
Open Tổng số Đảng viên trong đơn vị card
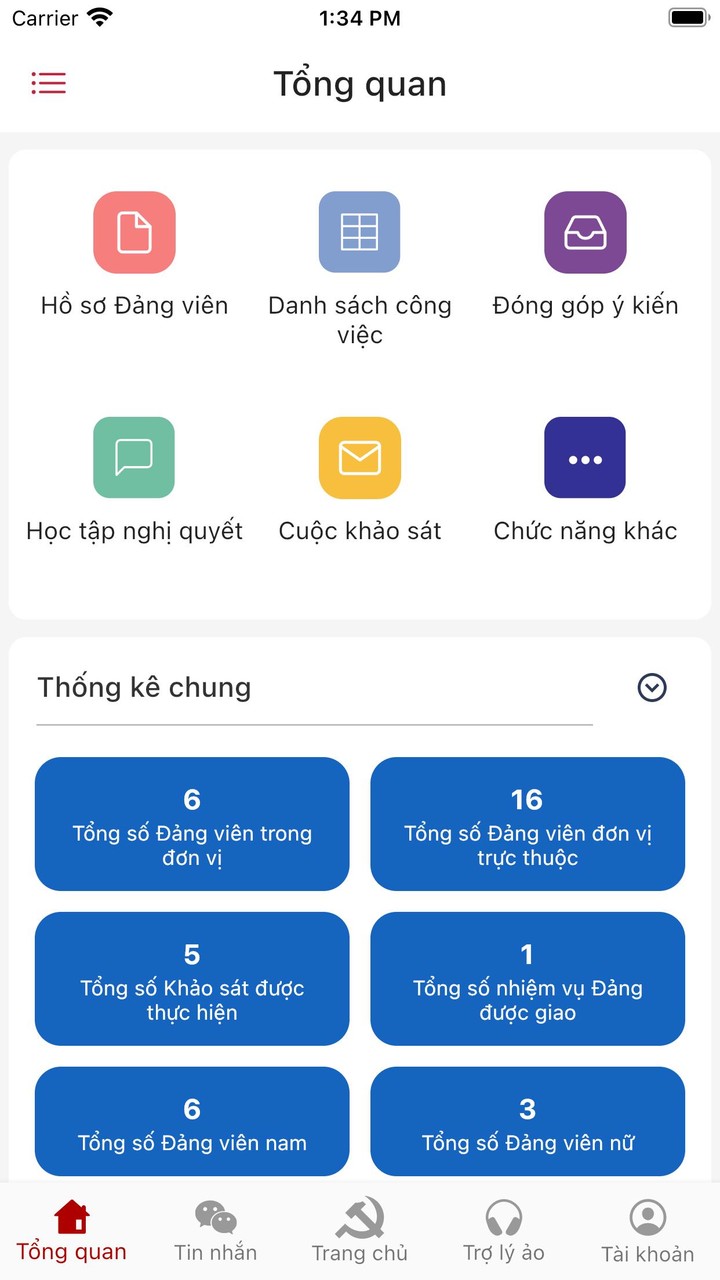point(191,824)
